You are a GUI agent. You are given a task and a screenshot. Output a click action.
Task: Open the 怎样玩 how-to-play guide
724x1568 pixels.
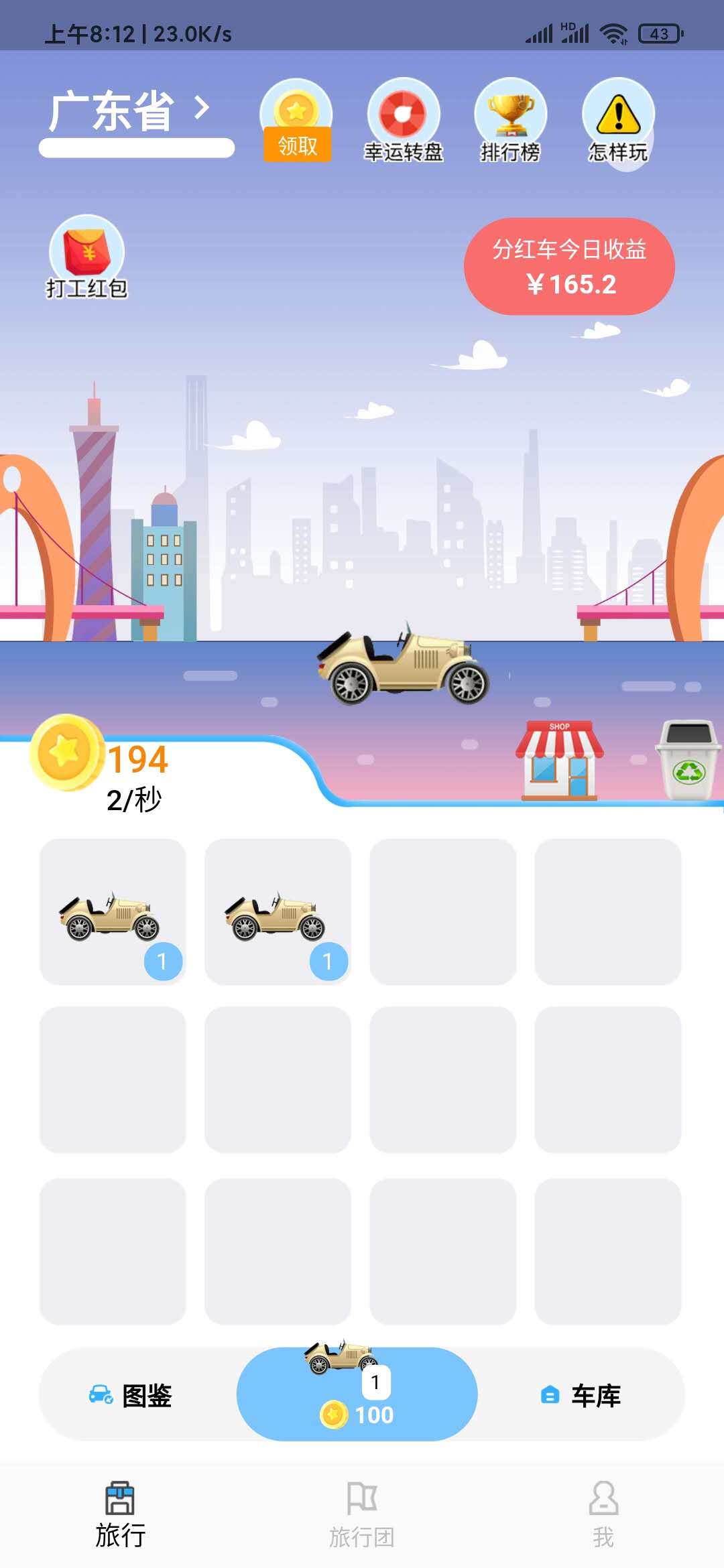(x=618, y=122)
